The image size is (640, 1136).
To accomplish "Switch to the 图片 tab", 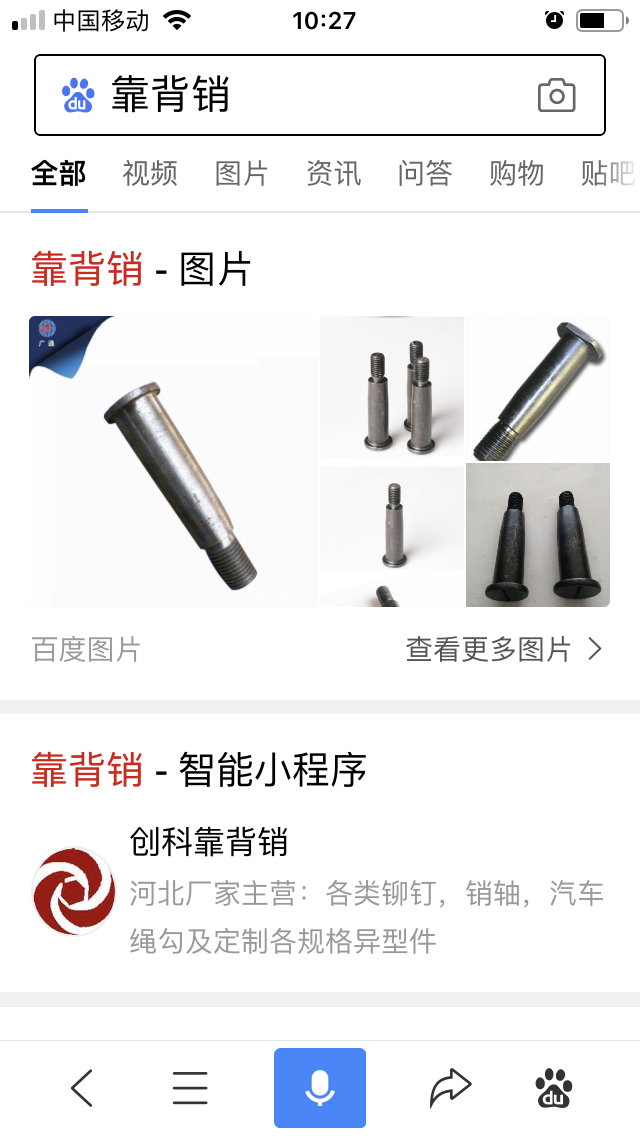I will pos(242,173).
